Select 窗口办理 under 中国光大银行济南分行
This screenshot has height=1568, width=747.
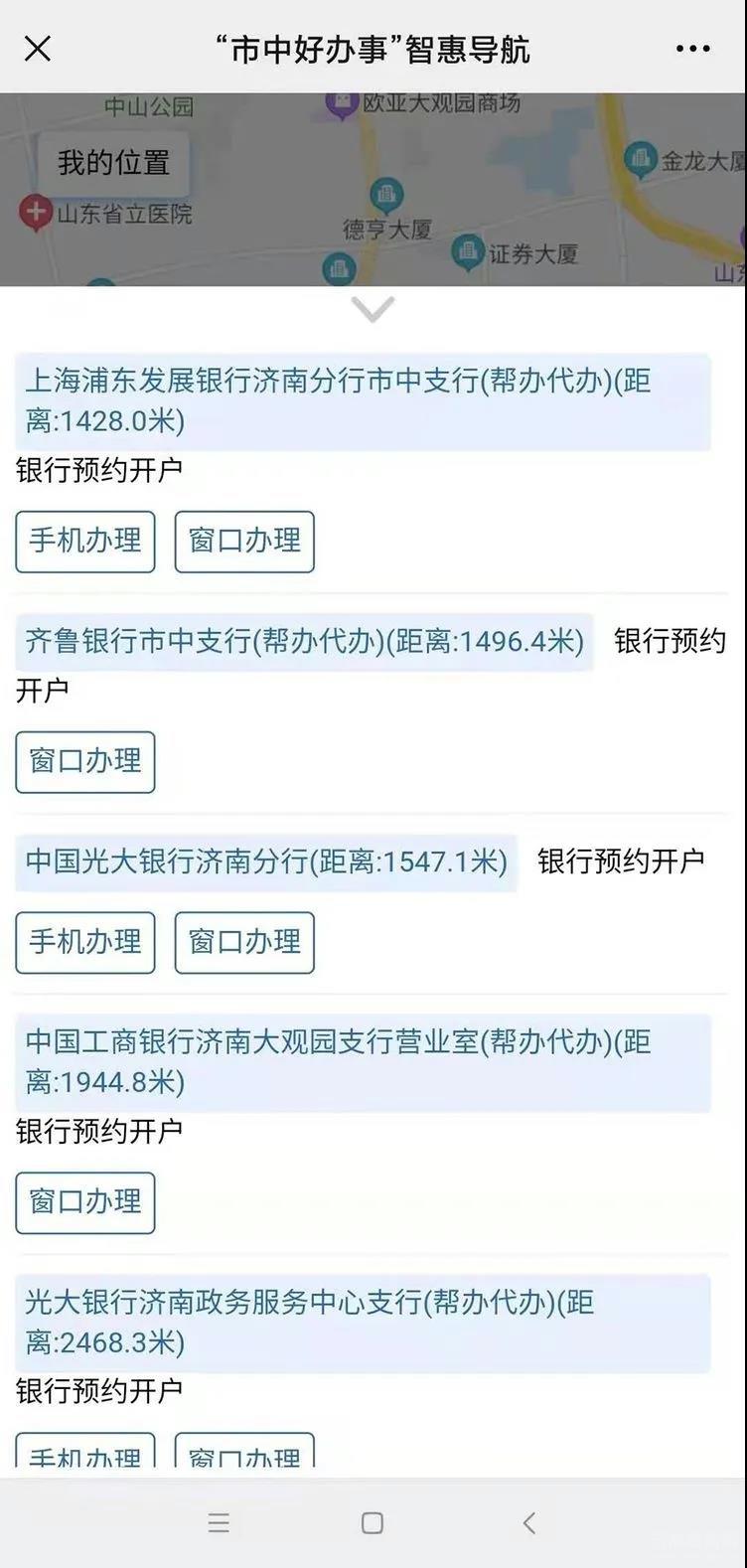[x=244, y=942]
